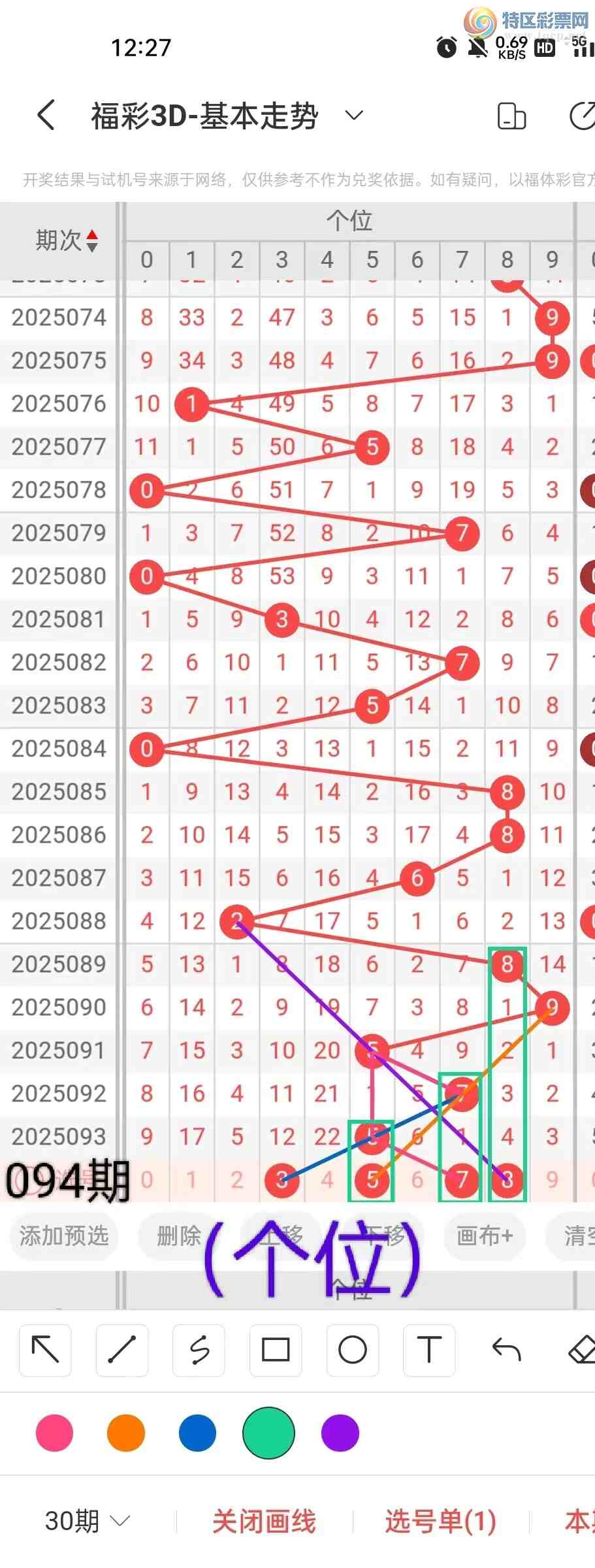Select the circle drawing tool
Image resolution: width=595 pixels, height=1568 pixels.
click(352, 1350)
